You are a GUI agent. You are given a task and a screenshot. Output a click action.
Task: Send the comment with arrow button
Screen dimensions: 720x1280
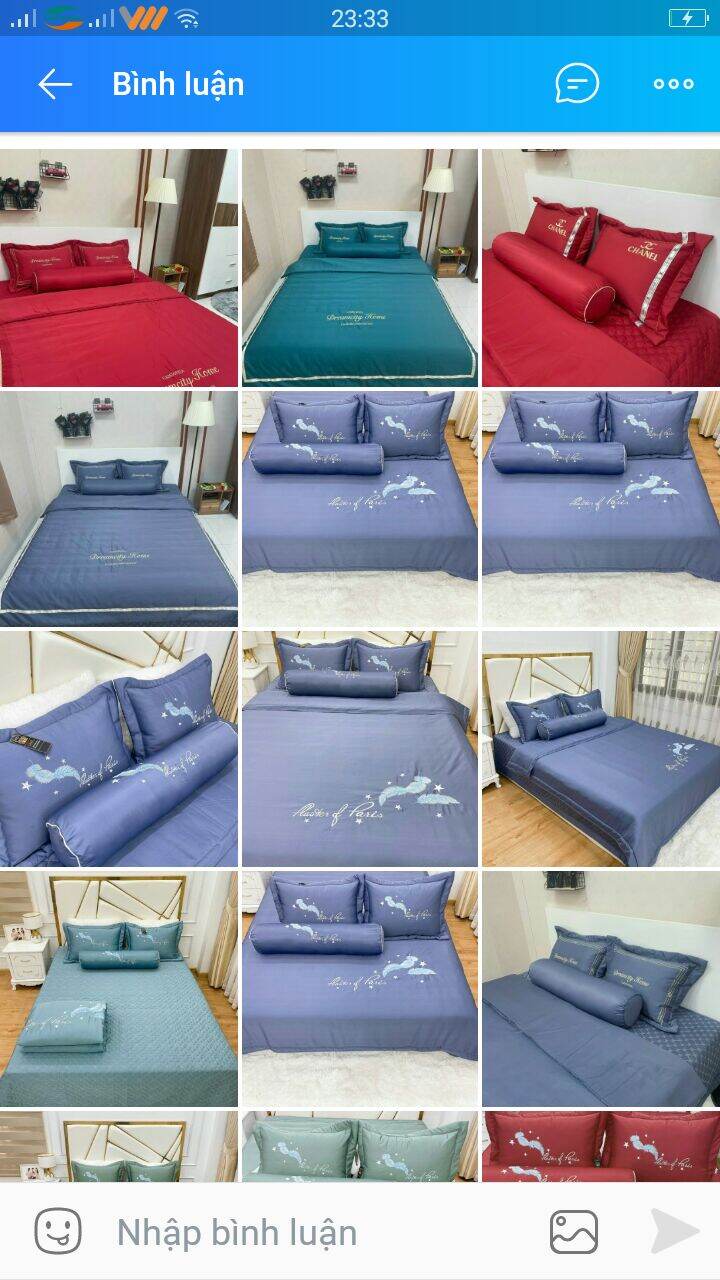pos(674,1231)
